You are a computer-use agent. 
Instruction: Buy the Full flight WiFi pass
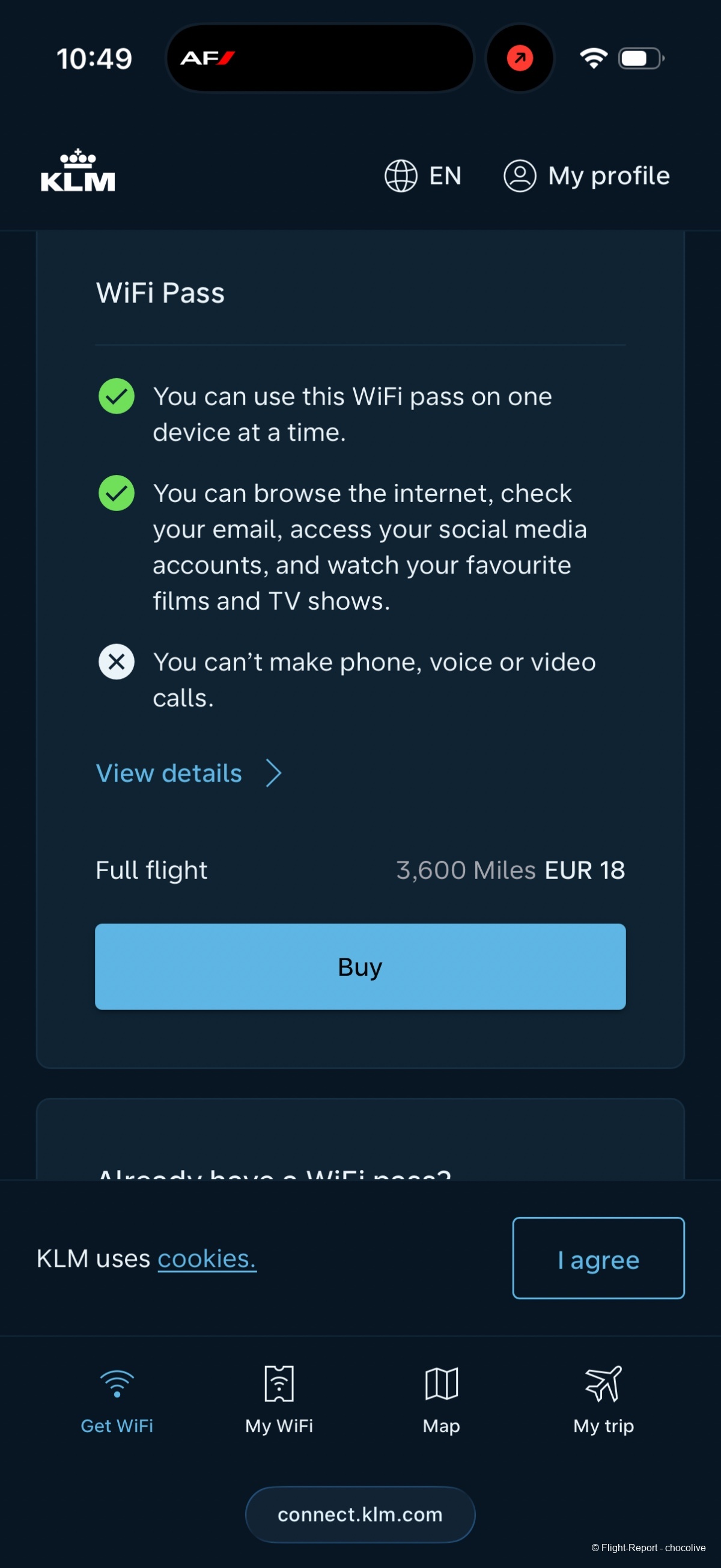[x=360, y=967]
